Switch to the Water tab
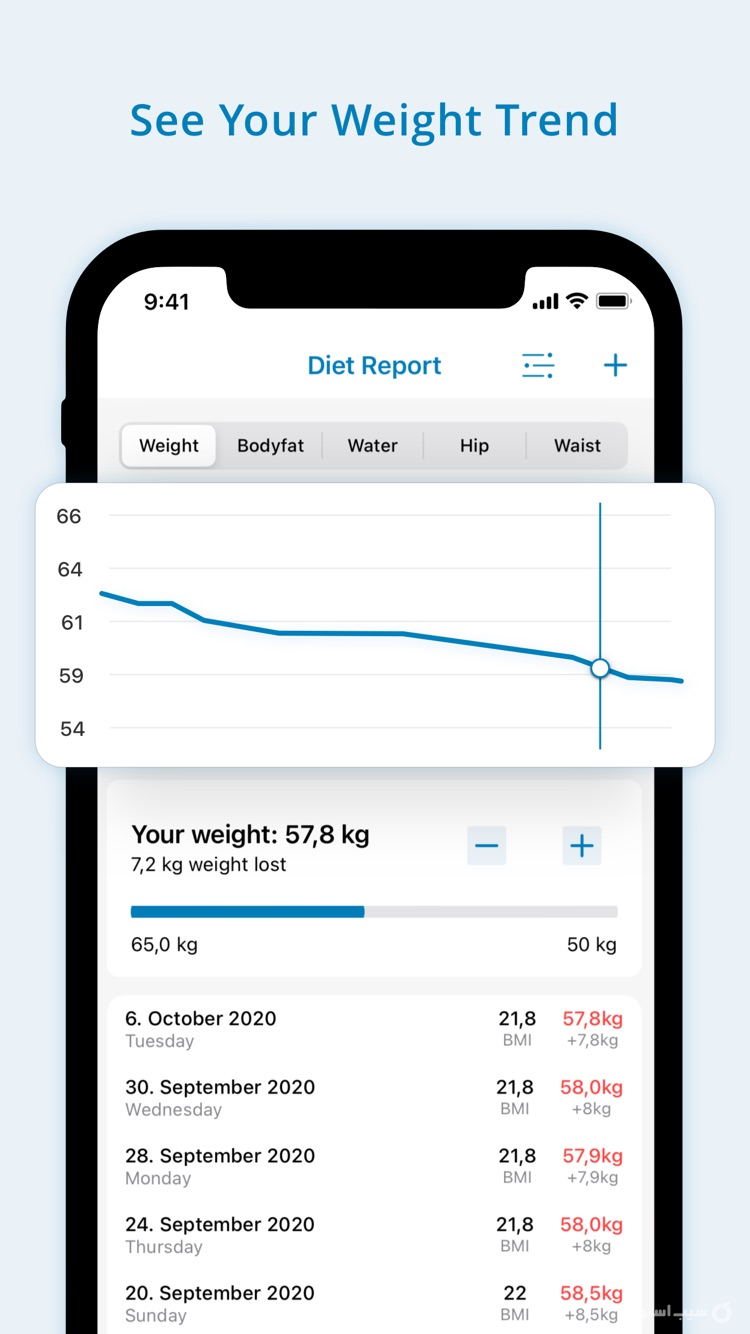The height and width of the screenshot is (1334, 750). click(x=372, y=445)
